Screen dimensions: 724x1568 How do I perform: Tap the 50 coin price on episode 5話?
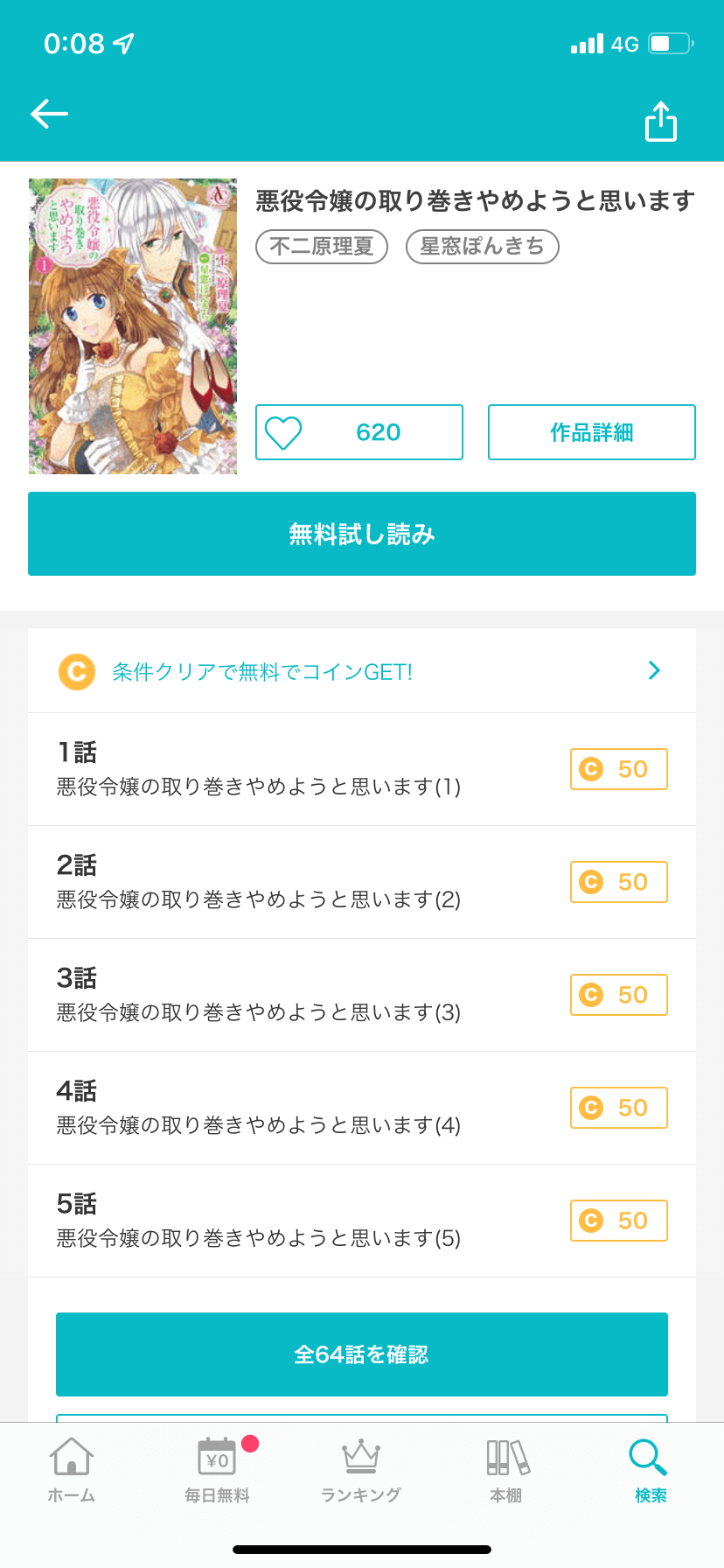click(618, 1220)
